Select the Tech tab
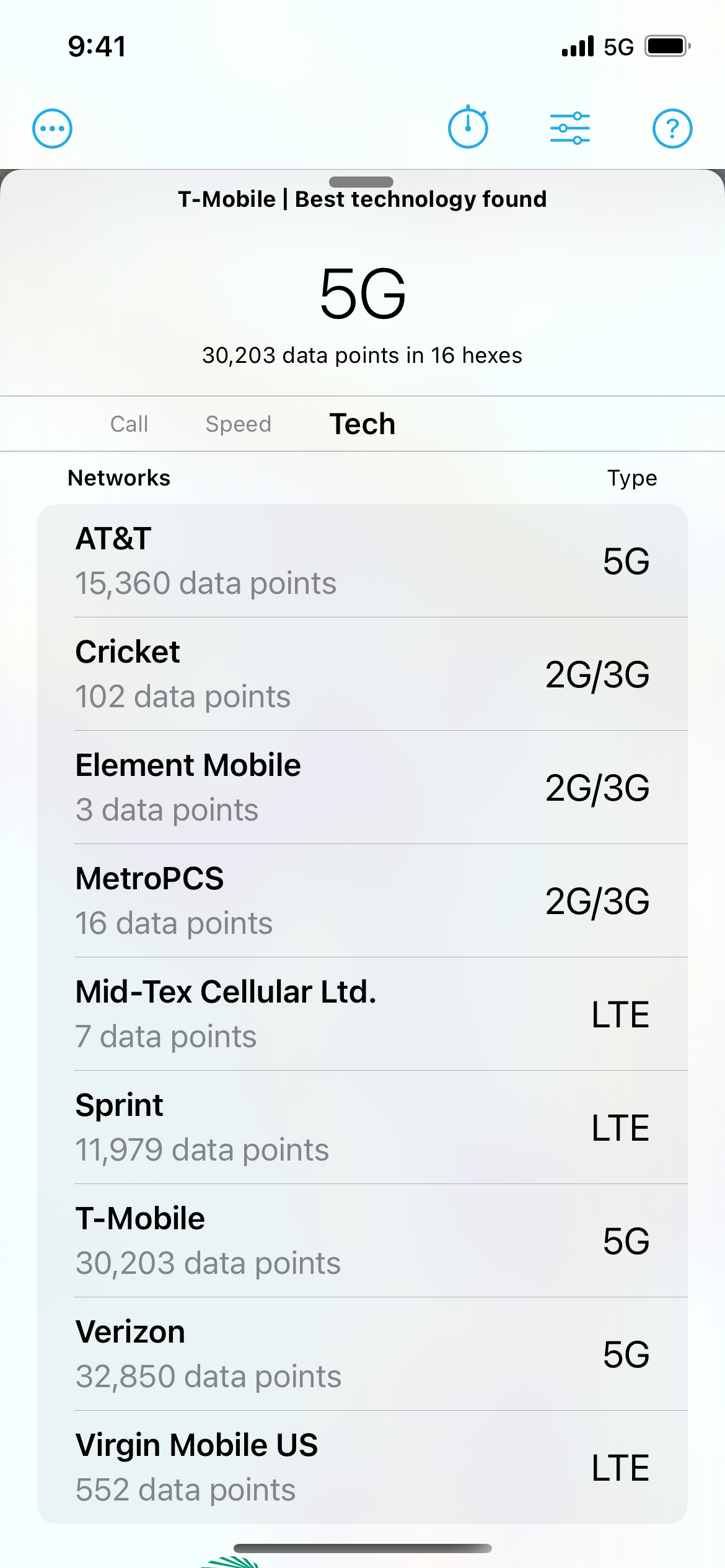725x1568 pixels. (362, 424)
